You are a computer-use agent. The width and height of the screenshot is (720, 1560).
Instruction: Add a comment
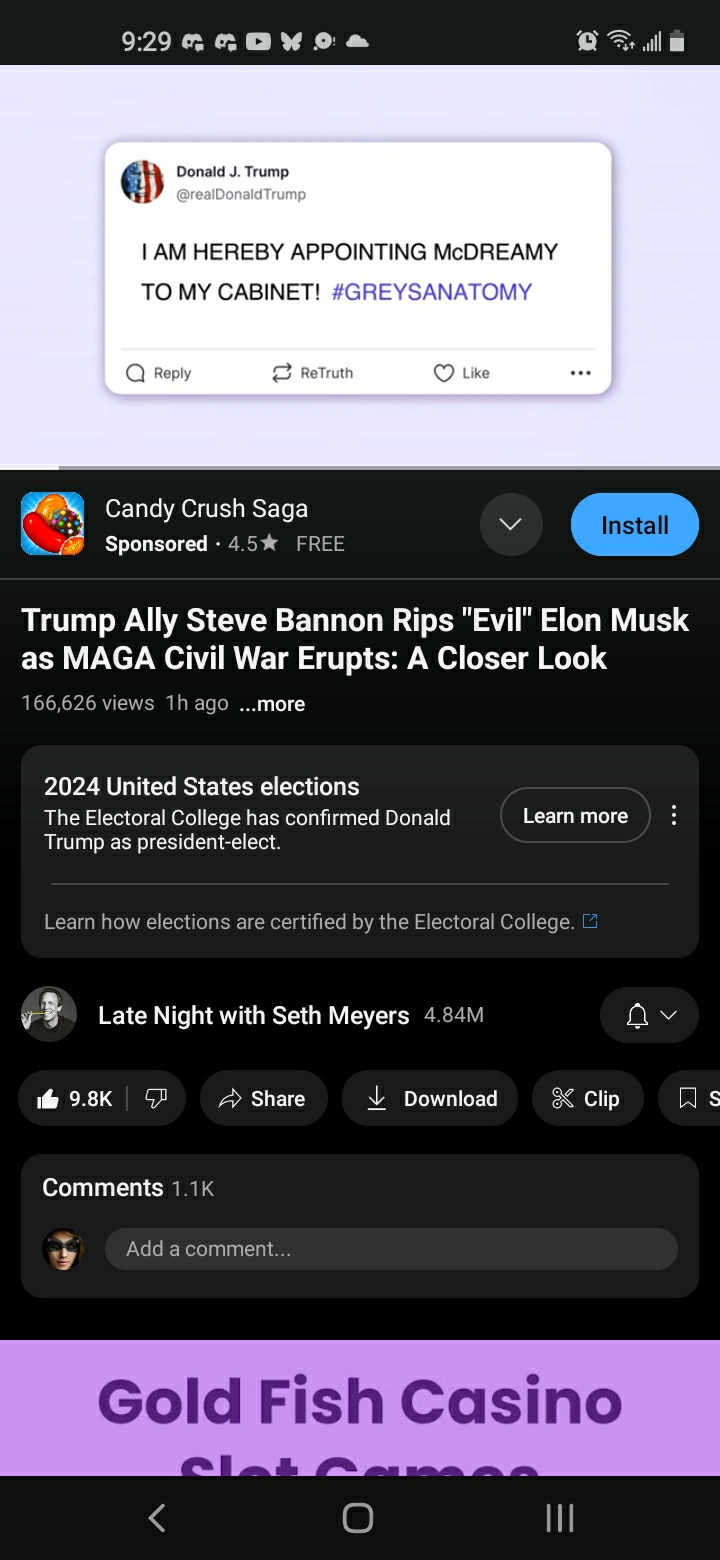pos(390,1249)
